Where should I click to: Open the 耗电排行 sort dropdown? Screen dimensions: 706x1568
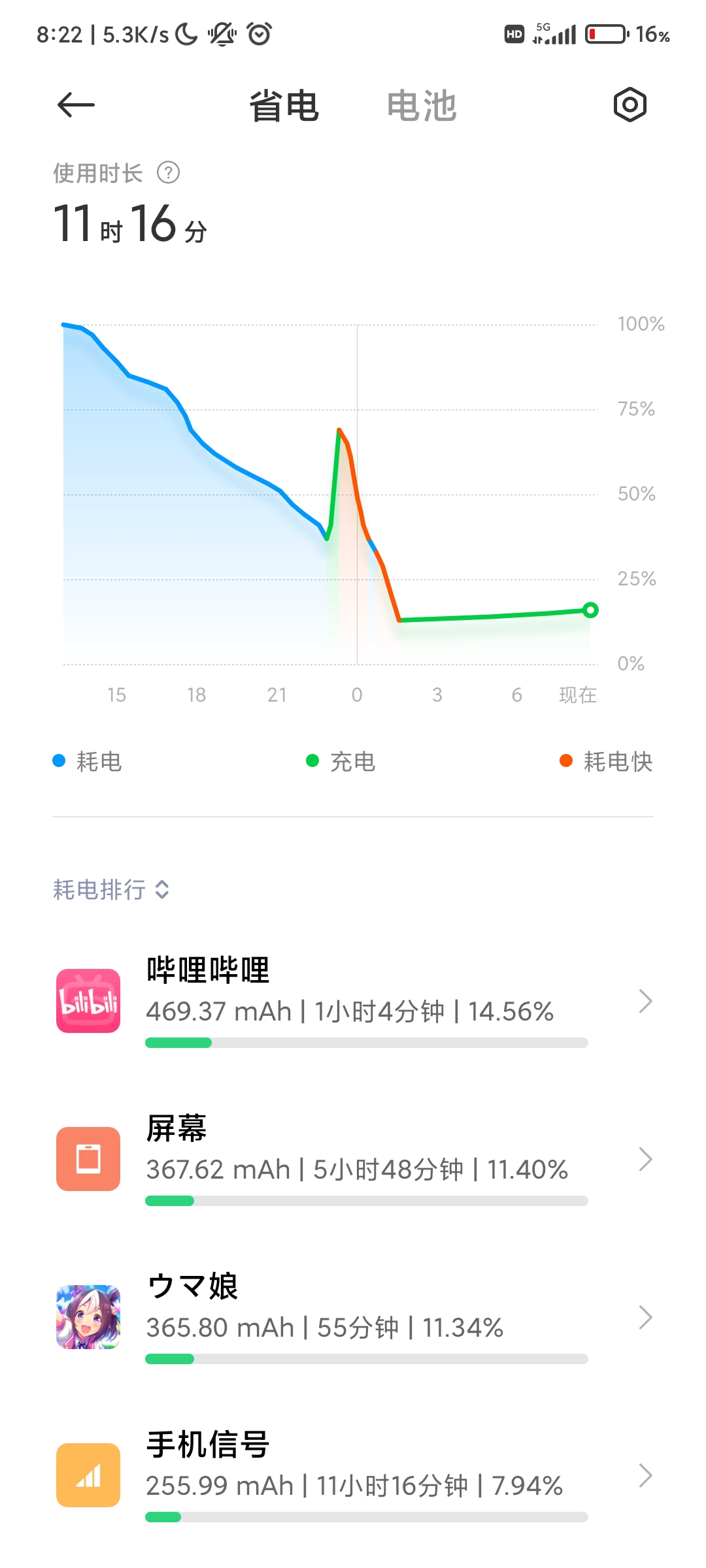(x=111, y=889)
